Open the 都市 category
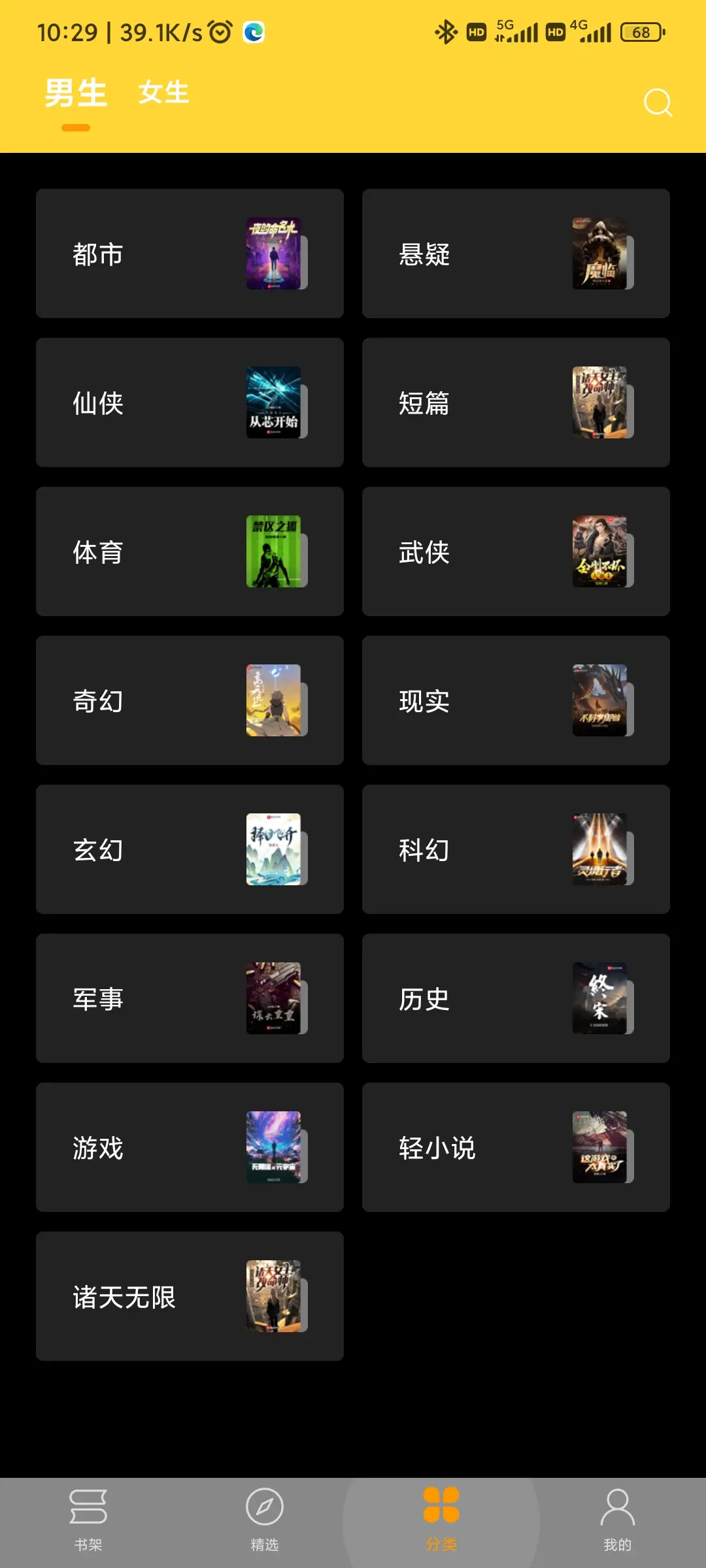Image resolution: width=706 pixels, height=1568 pixels. point(190,253)
